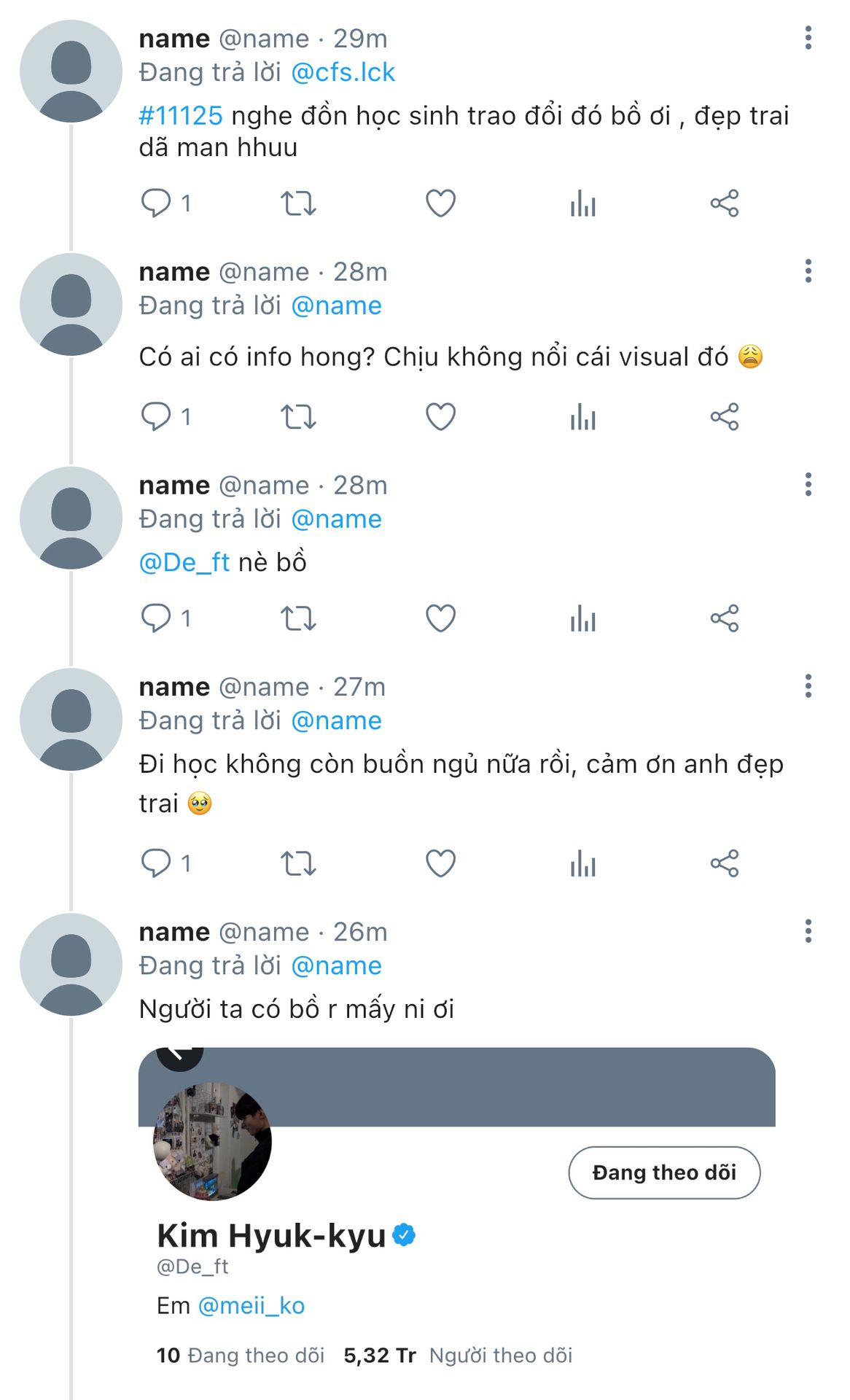
Task: Like the reply mentioning hashtag #11125
Action: point(440,203)
